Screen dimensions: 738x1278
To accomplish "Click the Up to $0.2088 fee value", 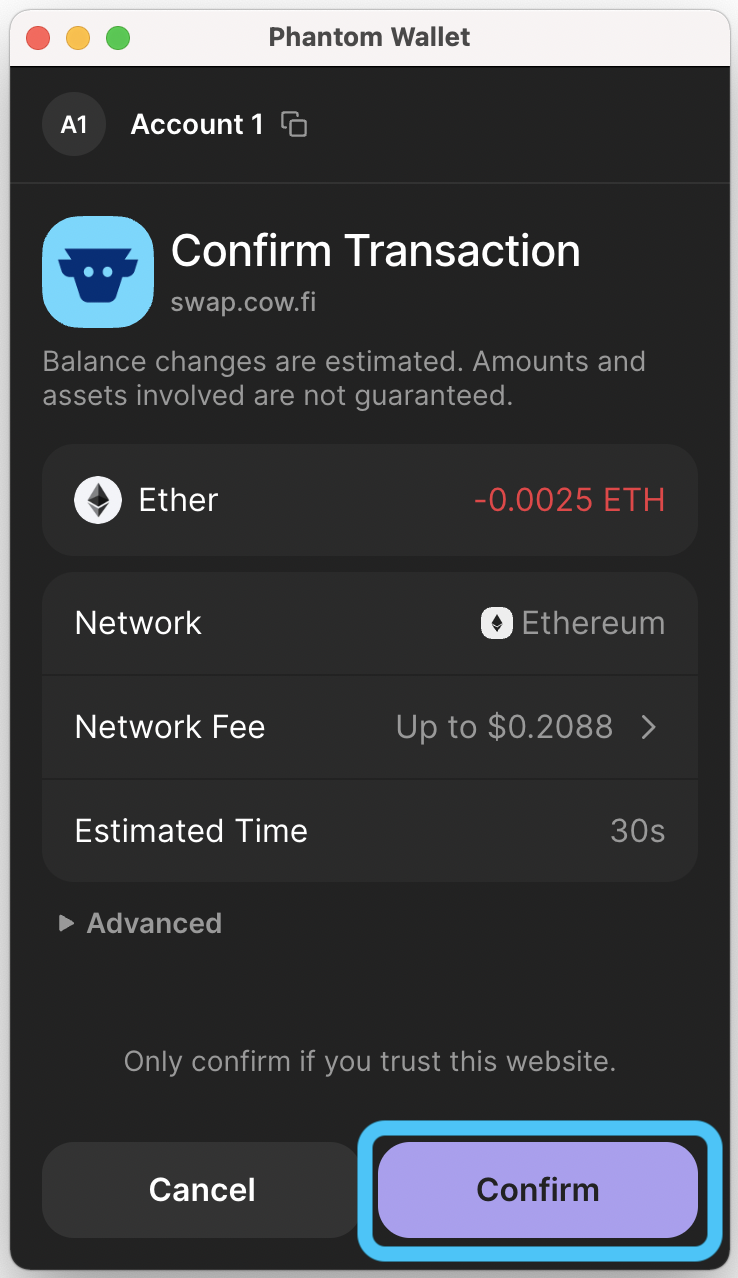I will (503, 727).
